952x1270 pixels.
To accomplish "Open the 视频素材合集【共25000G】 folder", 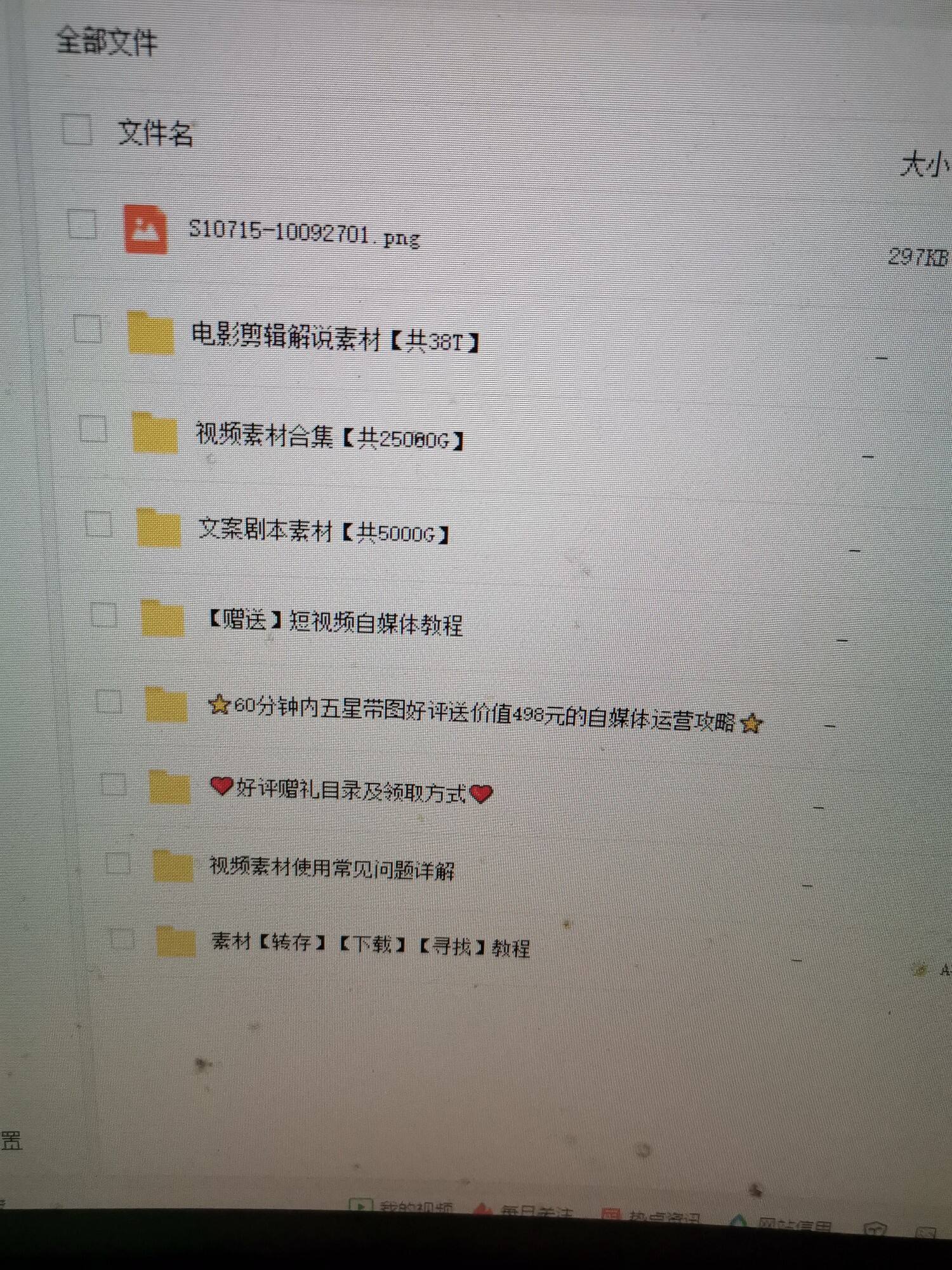I will [329, 438].
